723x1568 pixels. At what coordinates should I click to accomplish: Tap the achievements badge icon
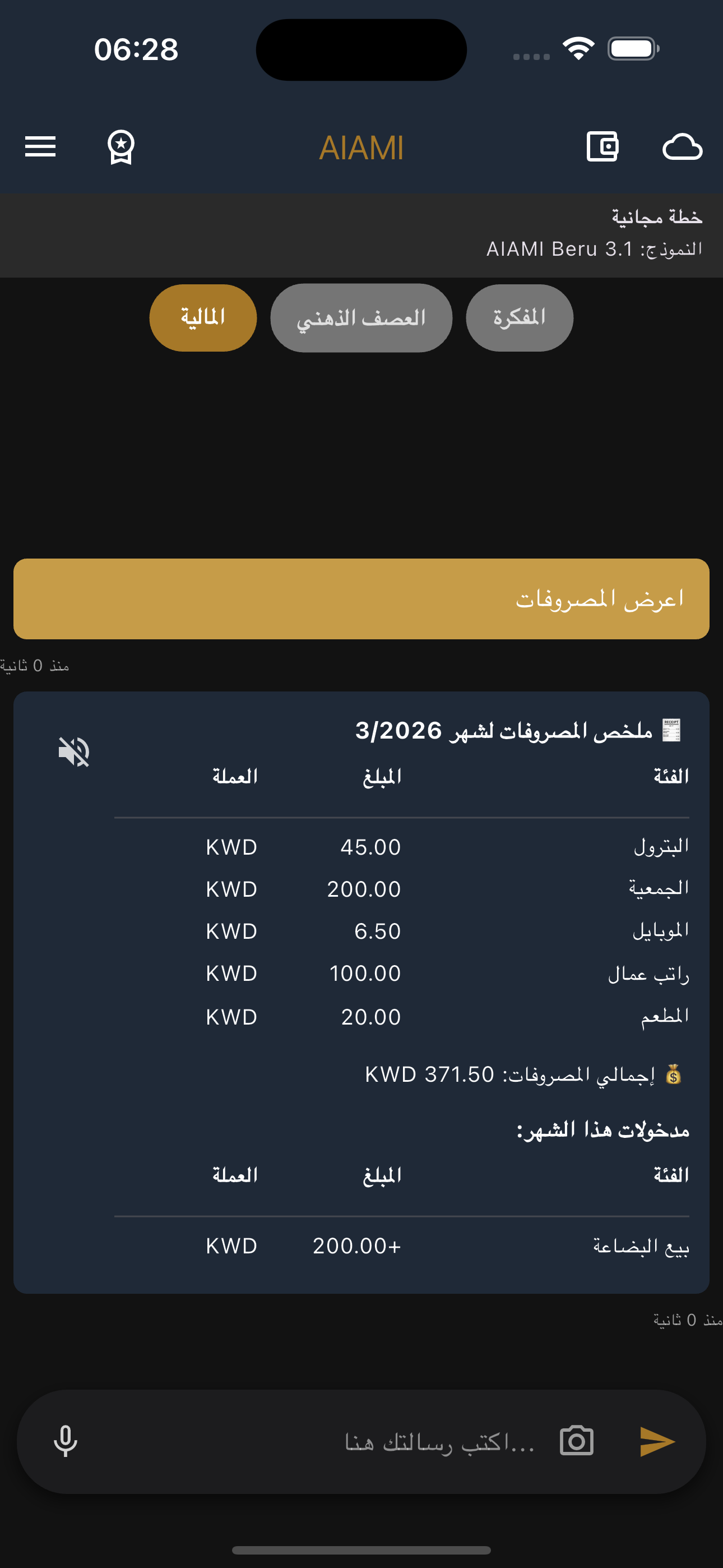coord(121,146)
